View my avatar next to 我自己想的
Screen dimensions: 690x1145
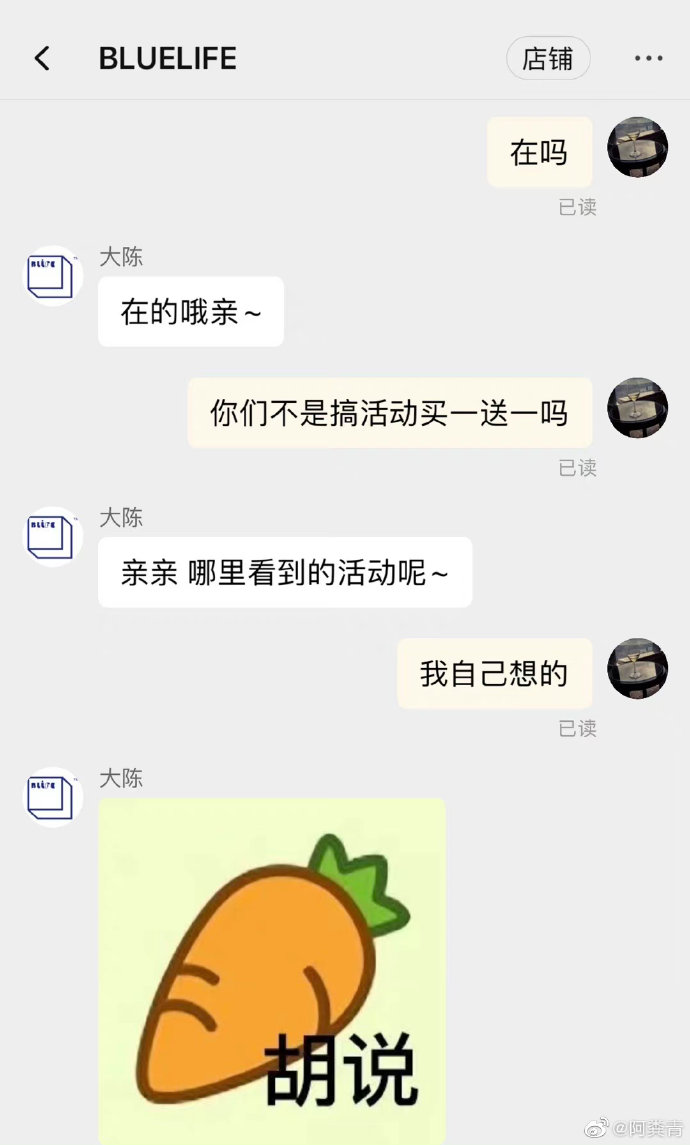tap(637, 668)
